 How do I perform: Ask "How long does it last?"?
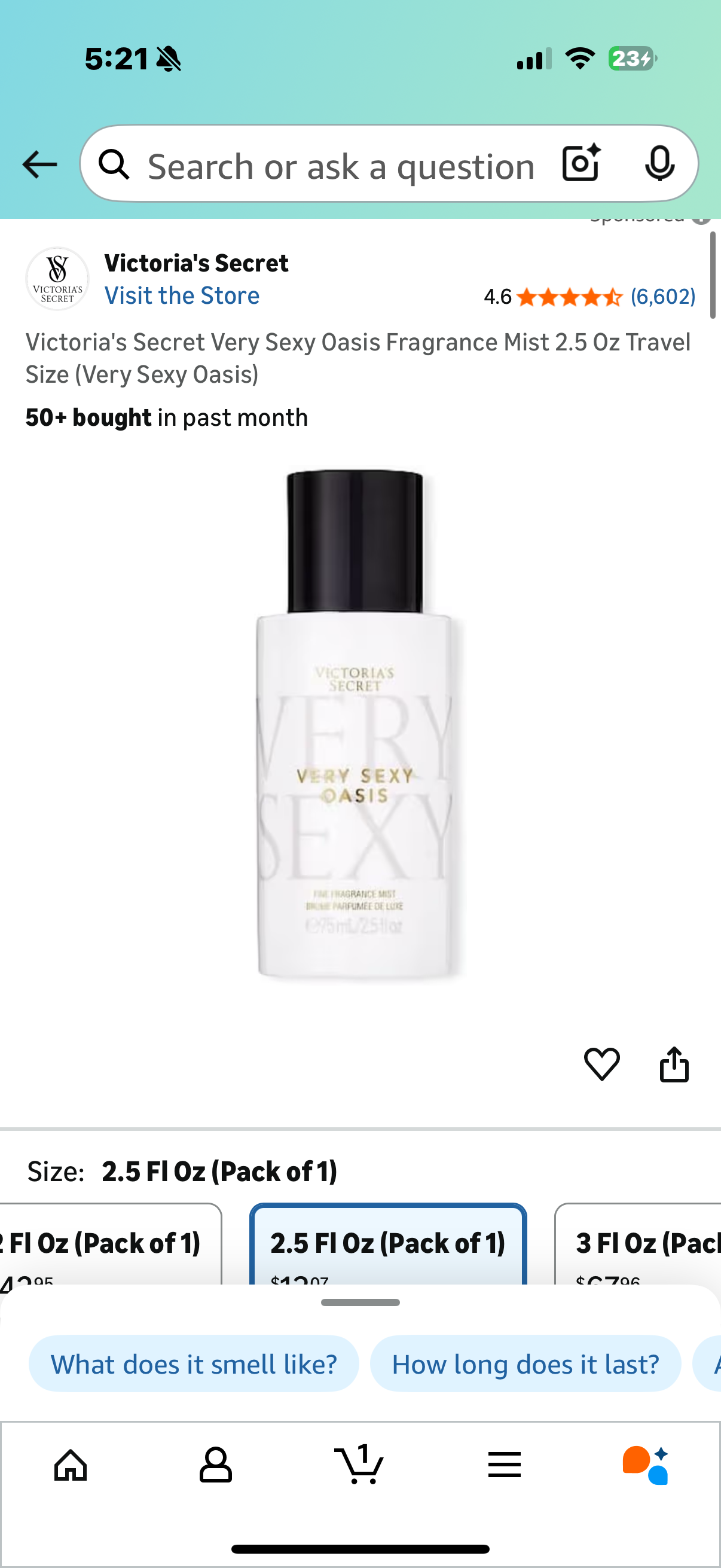click(x=525, y=1364)
